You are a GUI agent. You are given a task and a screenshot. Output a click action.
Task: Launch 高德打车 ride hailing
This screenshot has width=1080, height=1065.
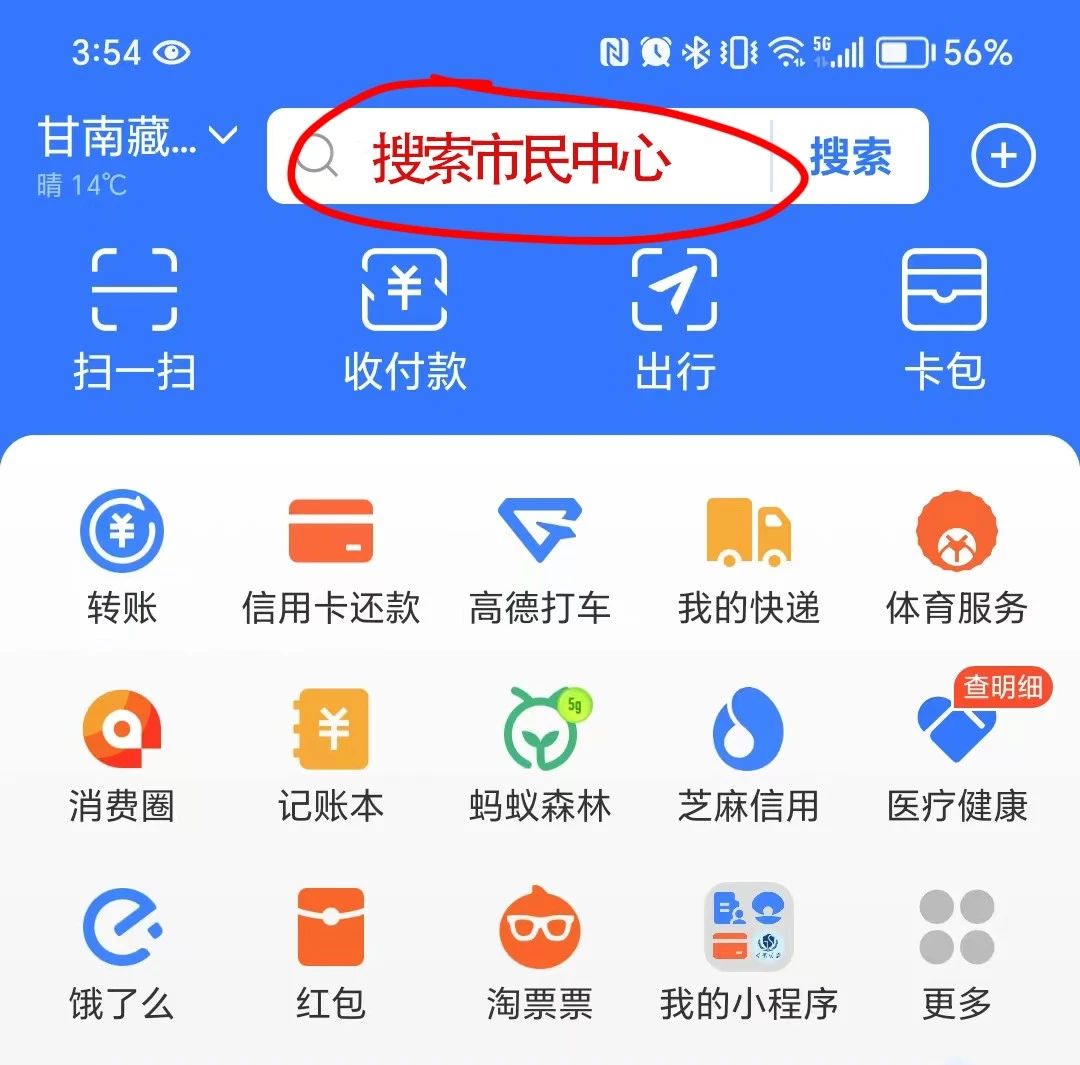[540, 558]
